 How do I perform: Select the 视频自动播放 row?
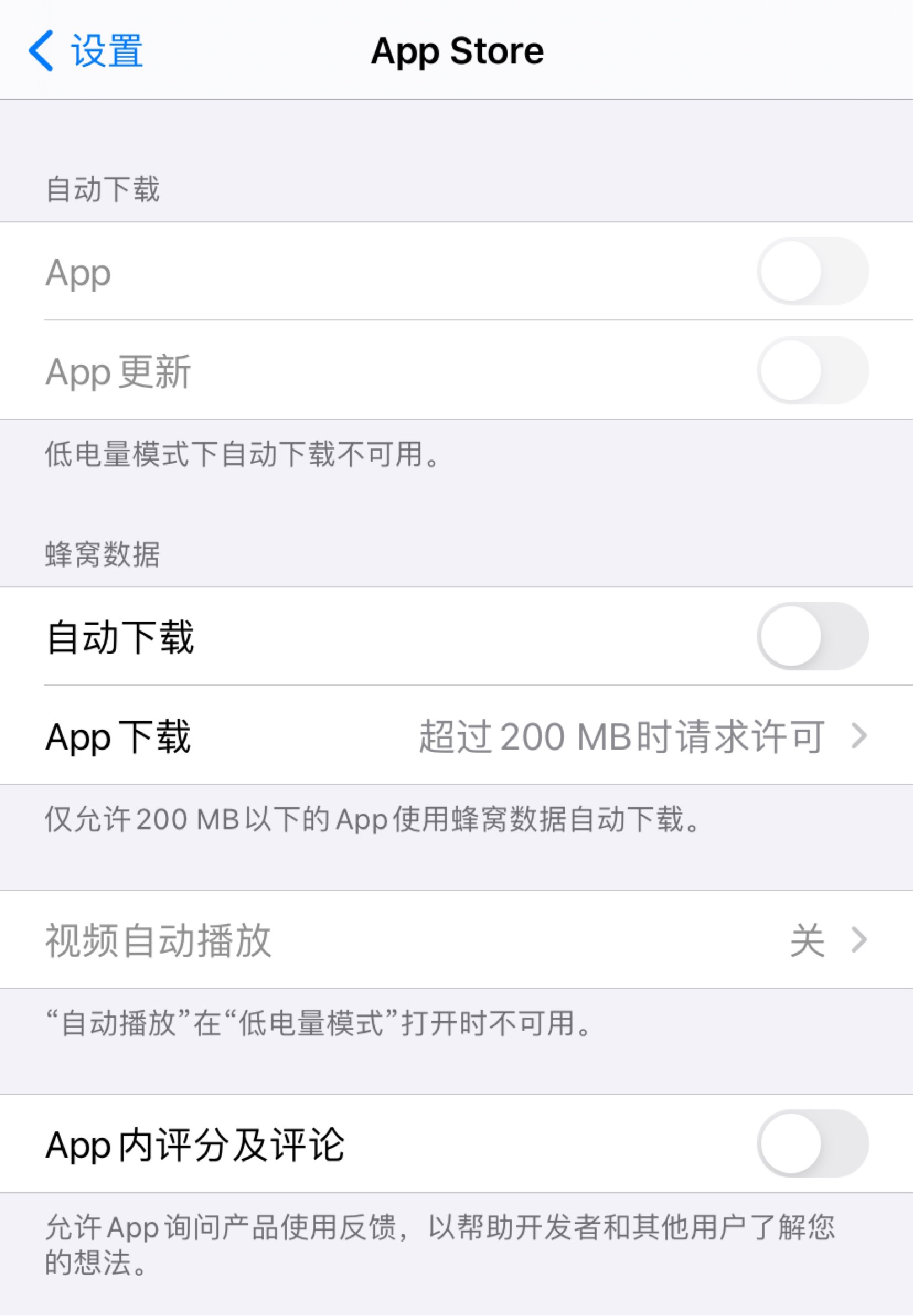click(457, 940)
